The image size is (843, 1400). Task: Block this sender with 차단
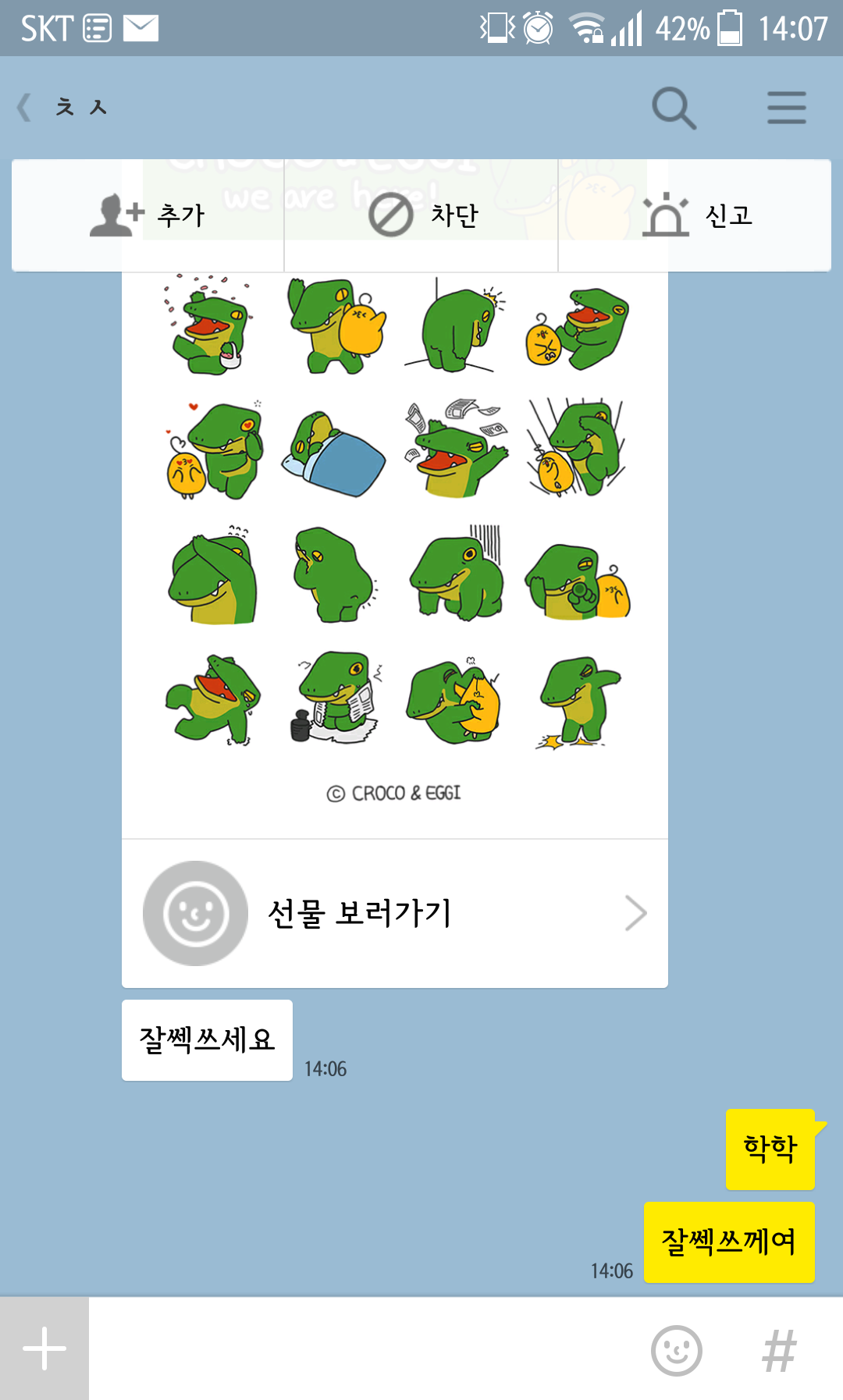pyautogui.click(x=421, y=215)
